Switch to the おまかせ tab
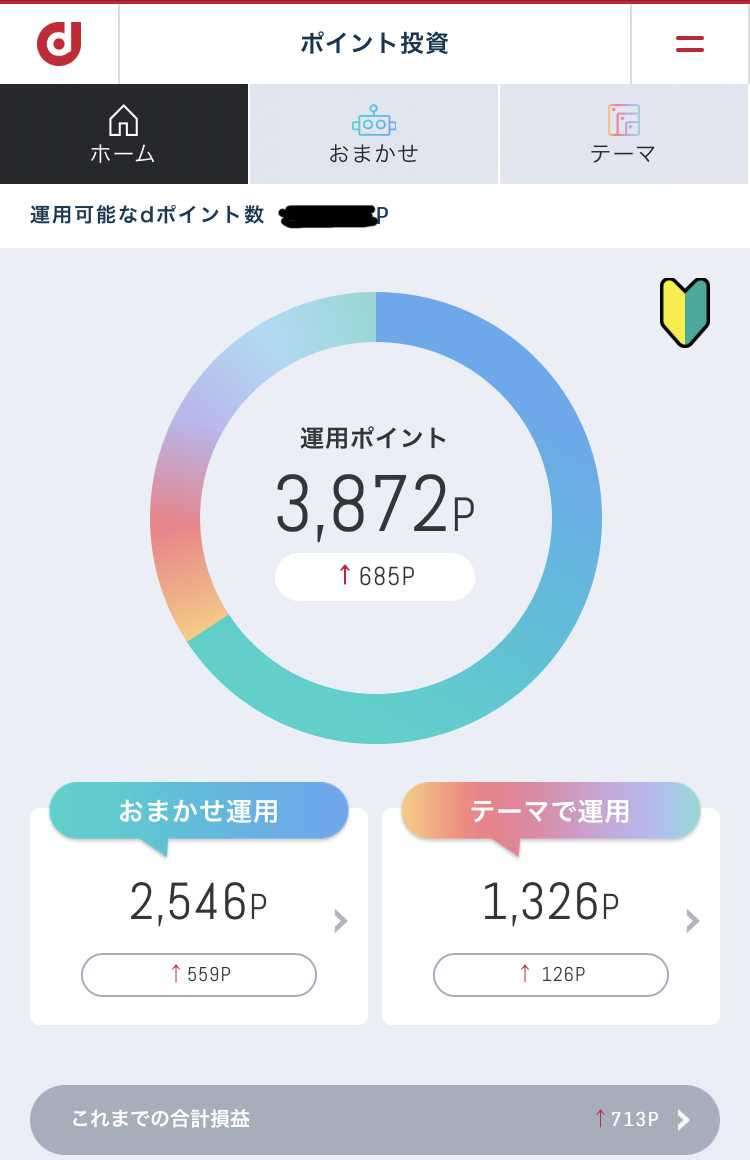 point(373,135)
